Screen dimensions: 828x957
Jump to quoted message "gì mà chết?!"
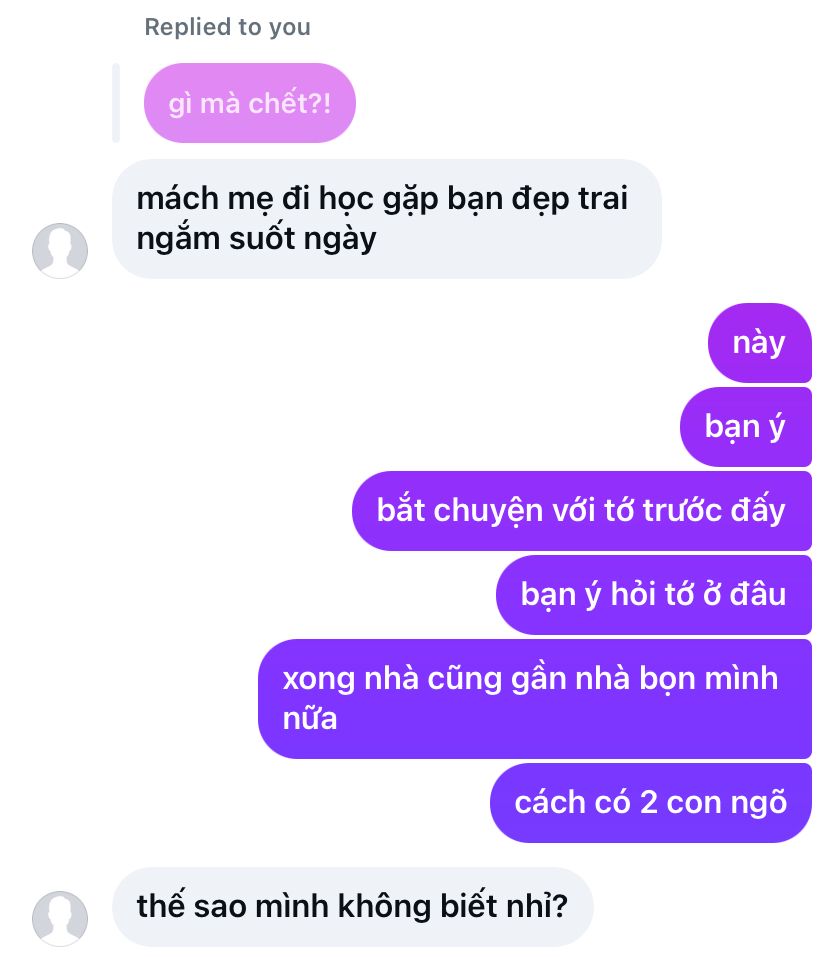click(249, 103)
